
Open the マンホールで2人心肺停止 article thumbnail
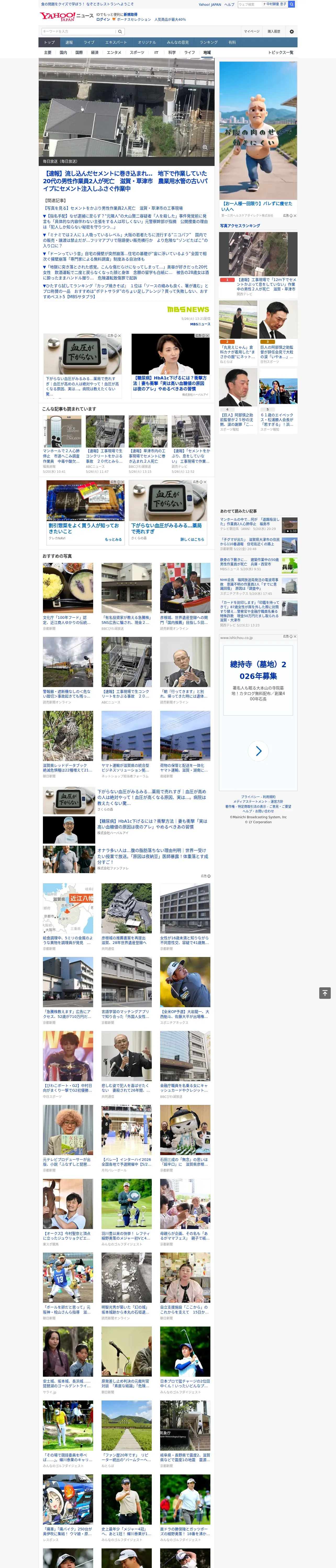click(x=62, y=431)
